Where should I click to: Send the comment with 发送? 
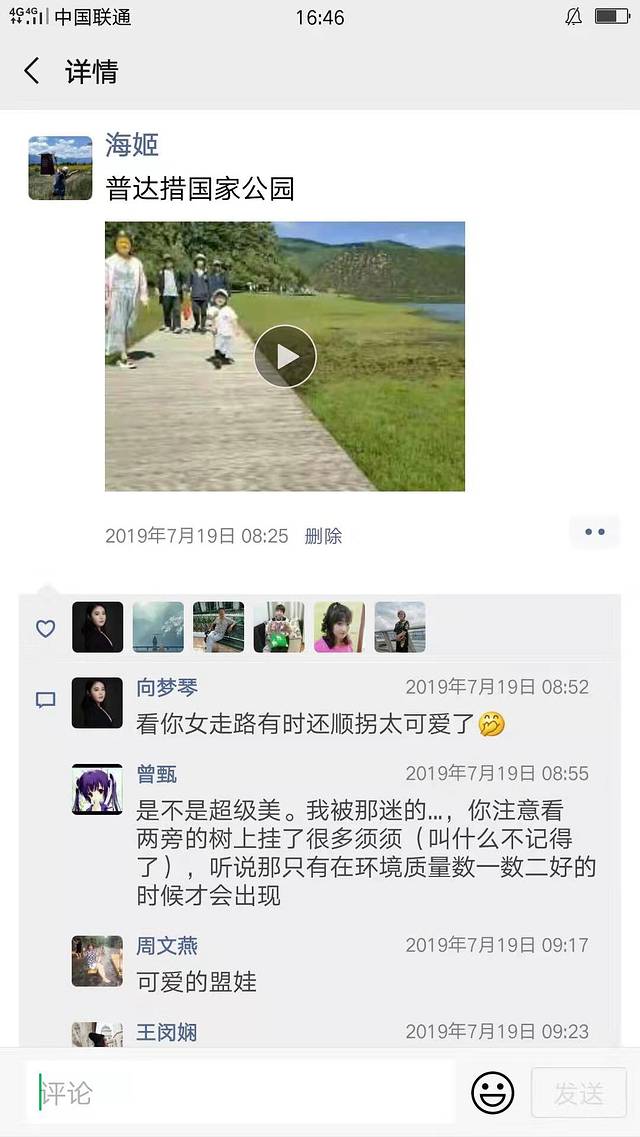tap(579, 1093)
